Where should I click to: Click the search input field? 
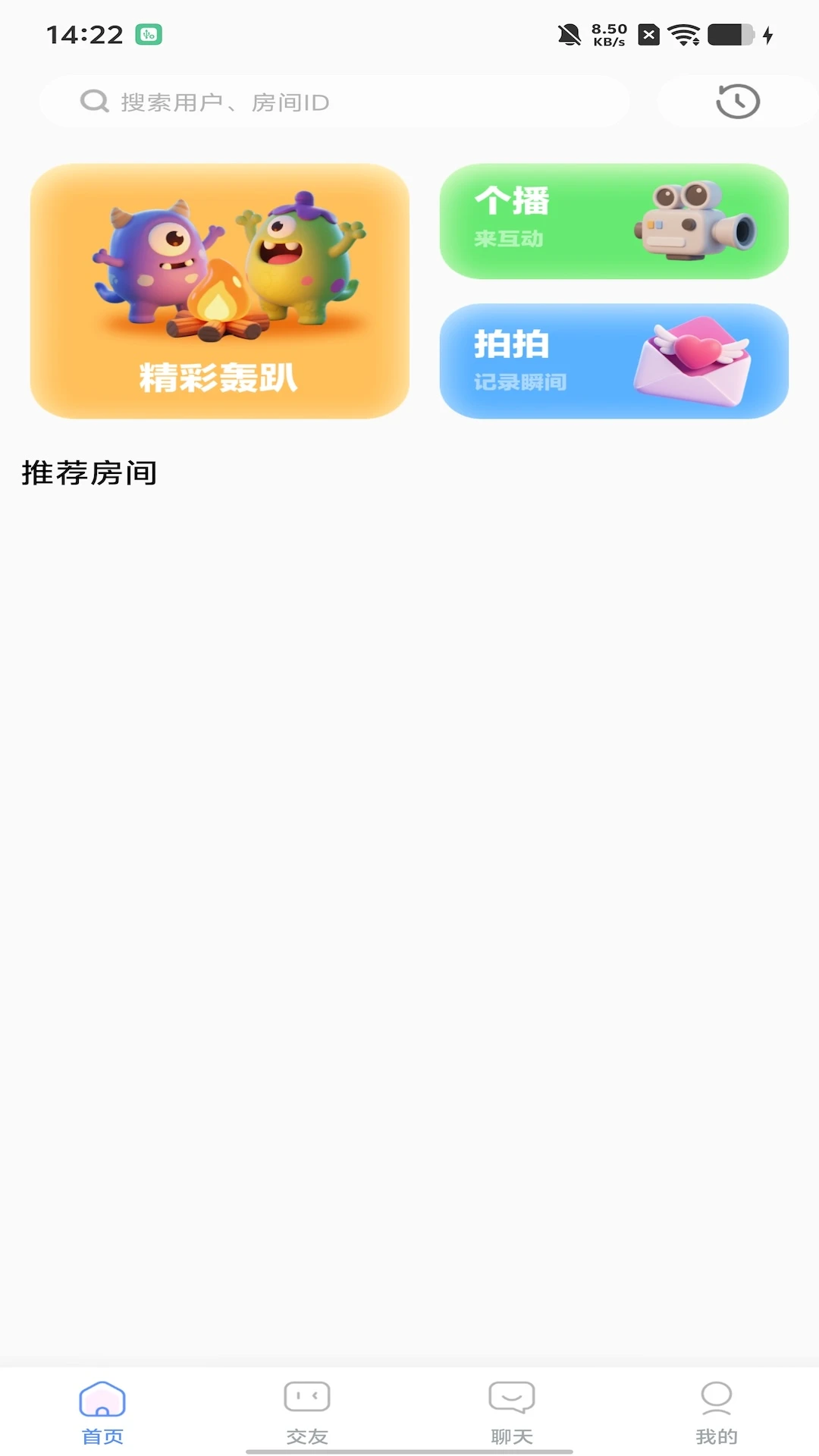[334, 101]
